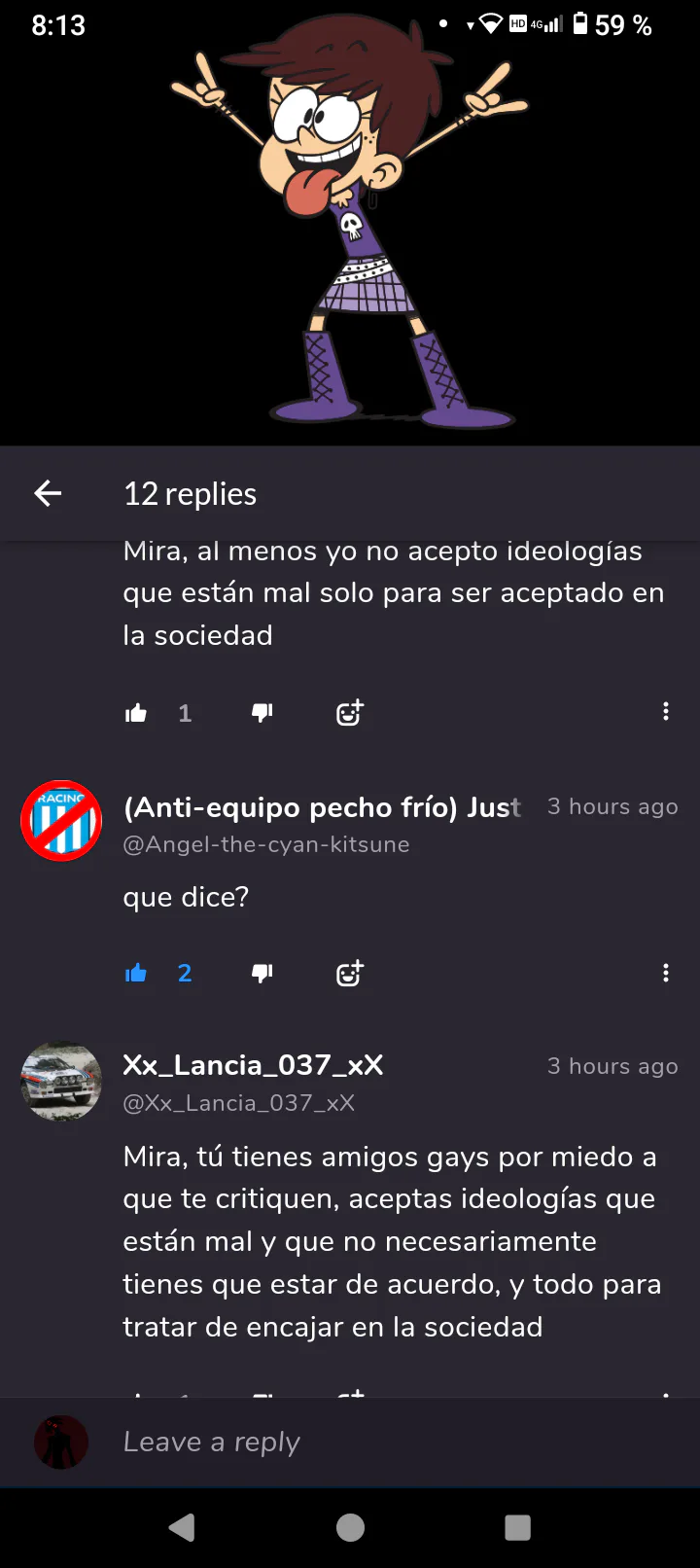Open Angel-the-cyan-kitsune's profile avatar
The image size is (700, 1568).
pyautogui.click(x=61, y=821)
